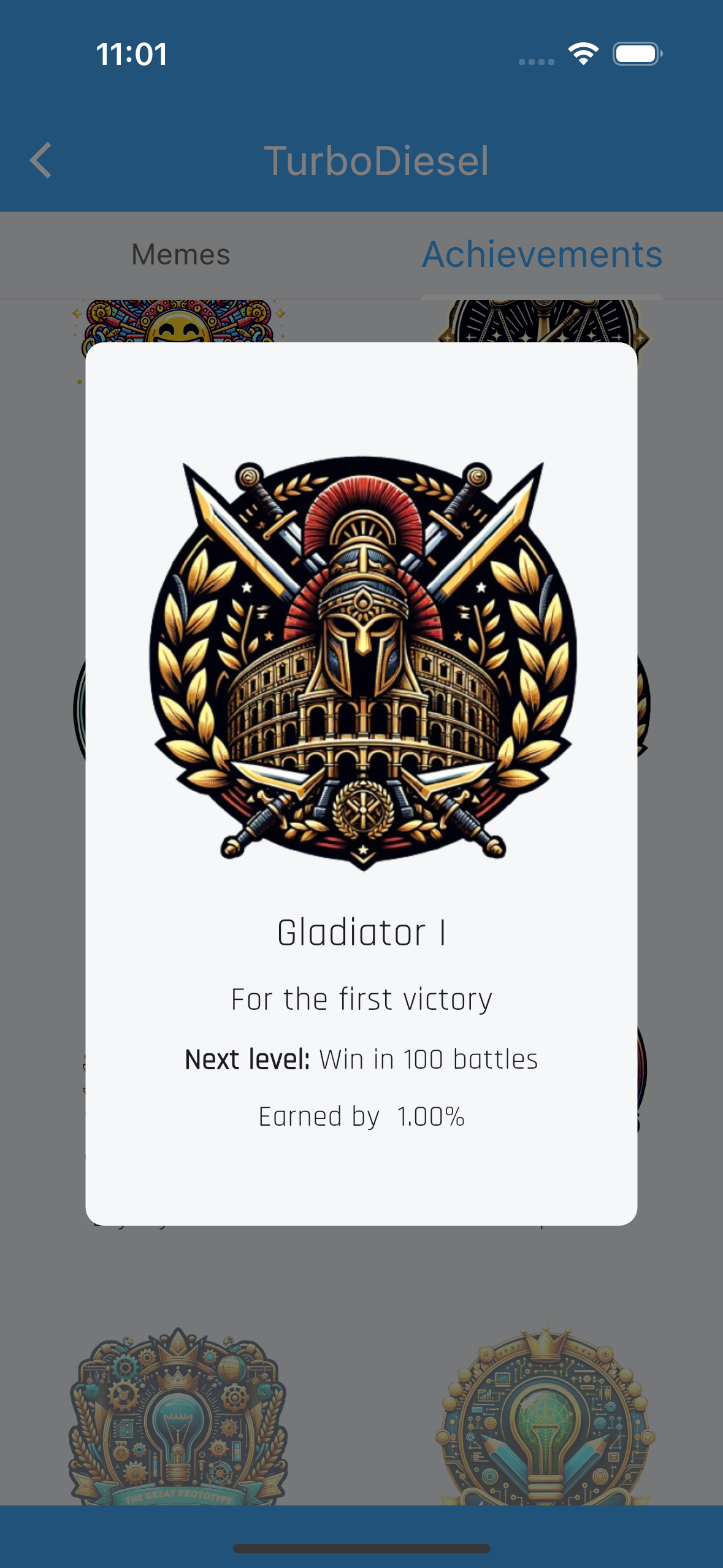The height and width of the screenshot is (1568, 723).
Task: Select the Achievements tab
Action: coord(542,255)
